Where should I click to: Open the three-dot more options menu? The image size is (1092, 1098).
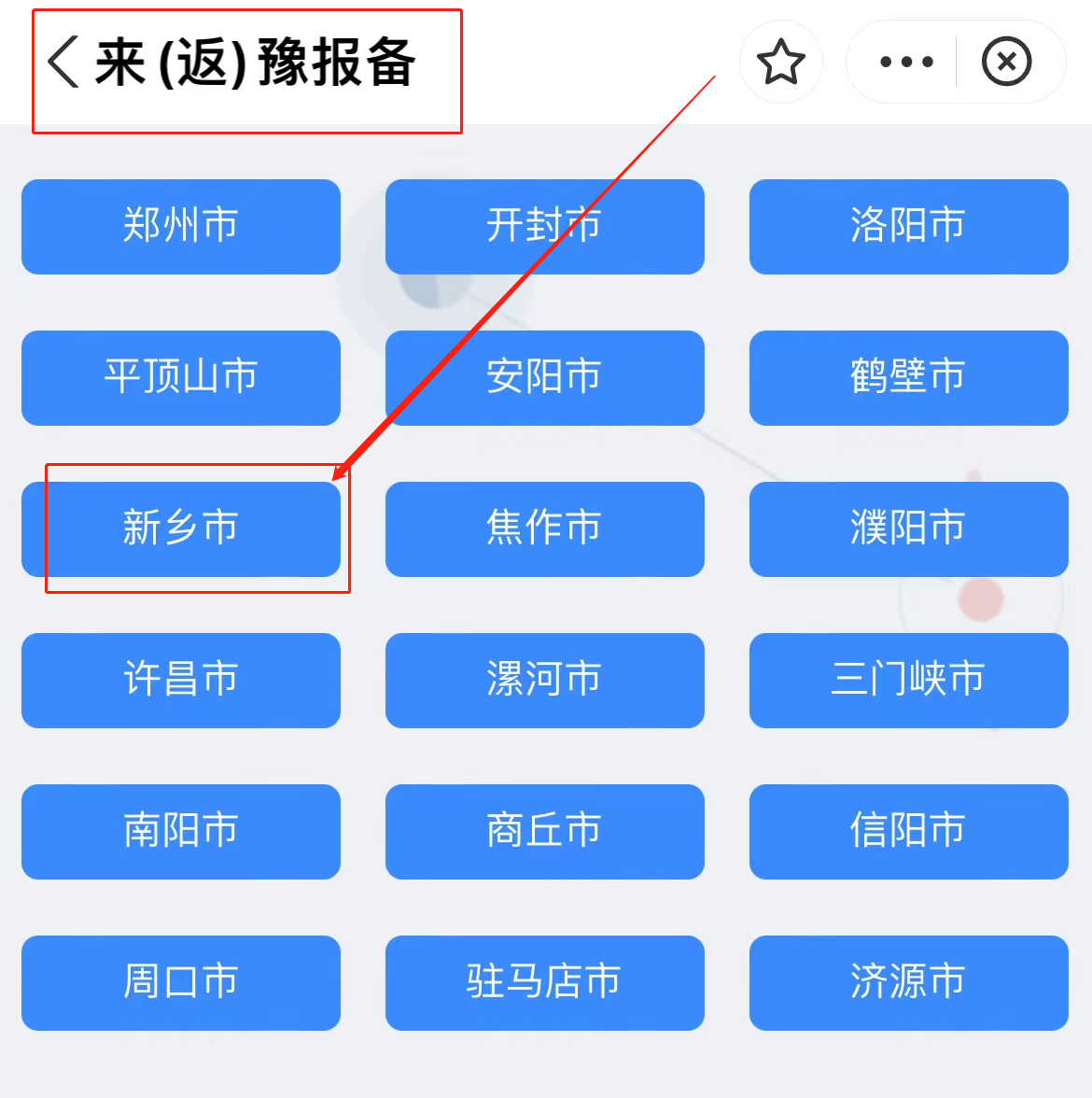pos(905,63)
